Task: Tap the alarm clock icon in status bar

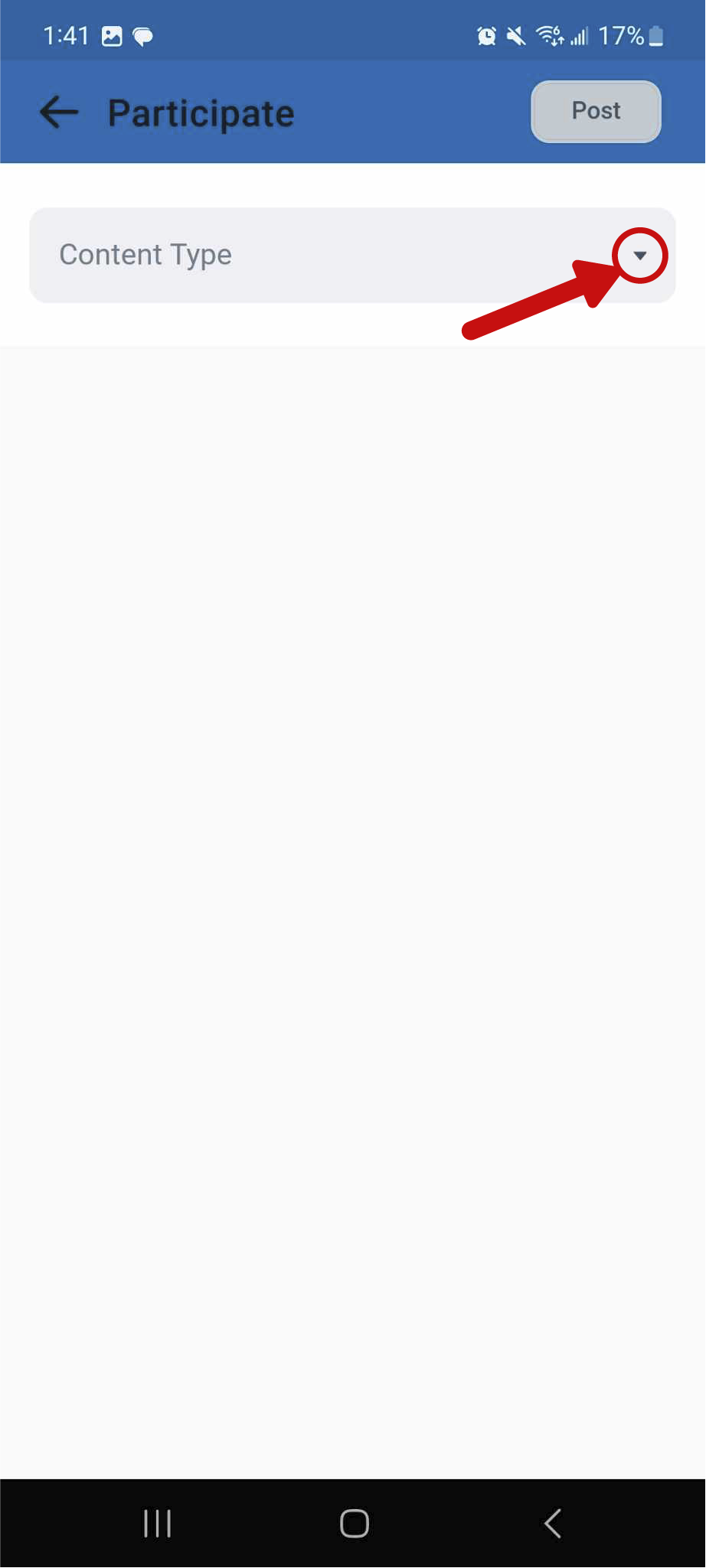Action: (486, 35)
